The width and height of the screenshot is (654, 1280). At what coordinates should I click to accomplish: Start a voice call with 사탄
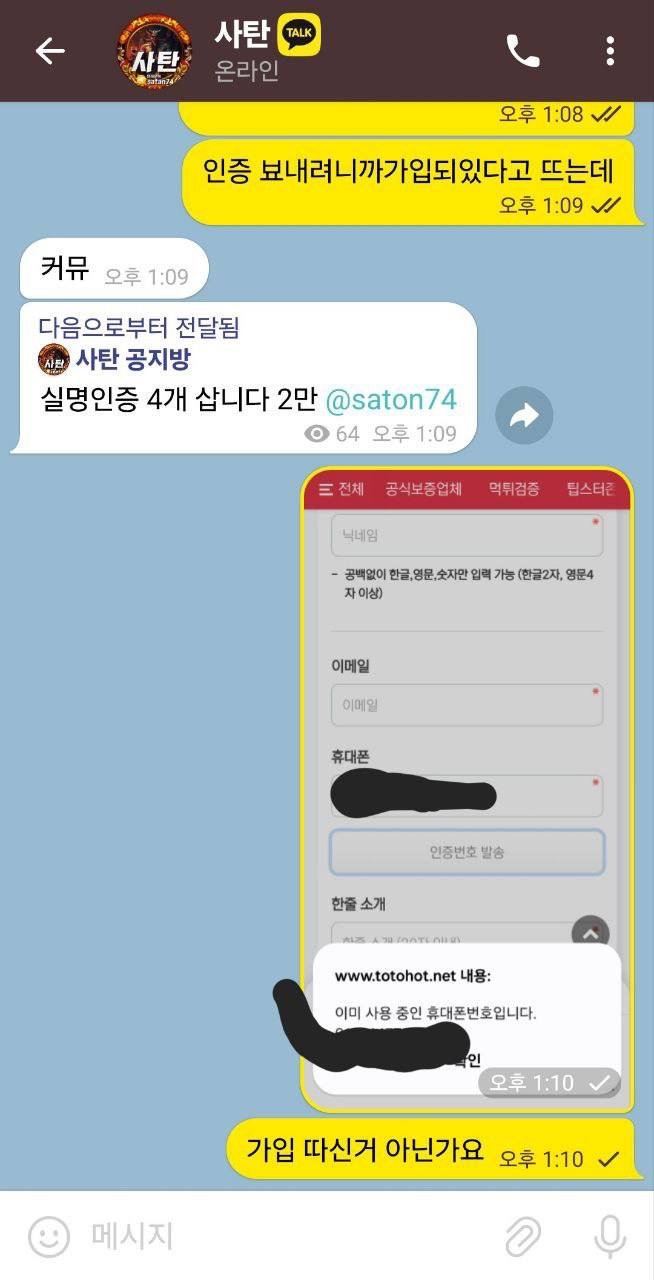coord(523,51)
